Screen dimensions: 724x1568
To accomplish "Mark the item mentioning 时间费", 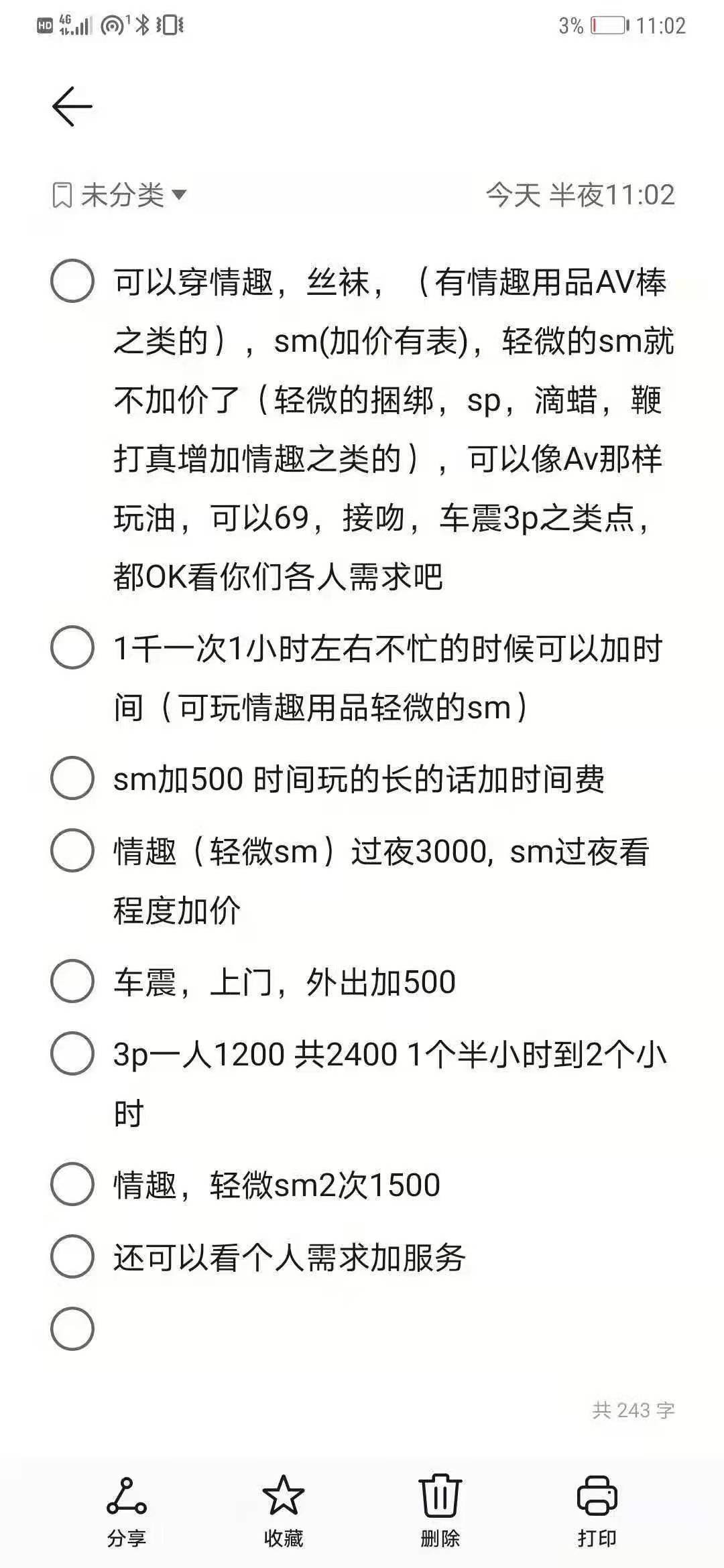I will tap(72, 779).
